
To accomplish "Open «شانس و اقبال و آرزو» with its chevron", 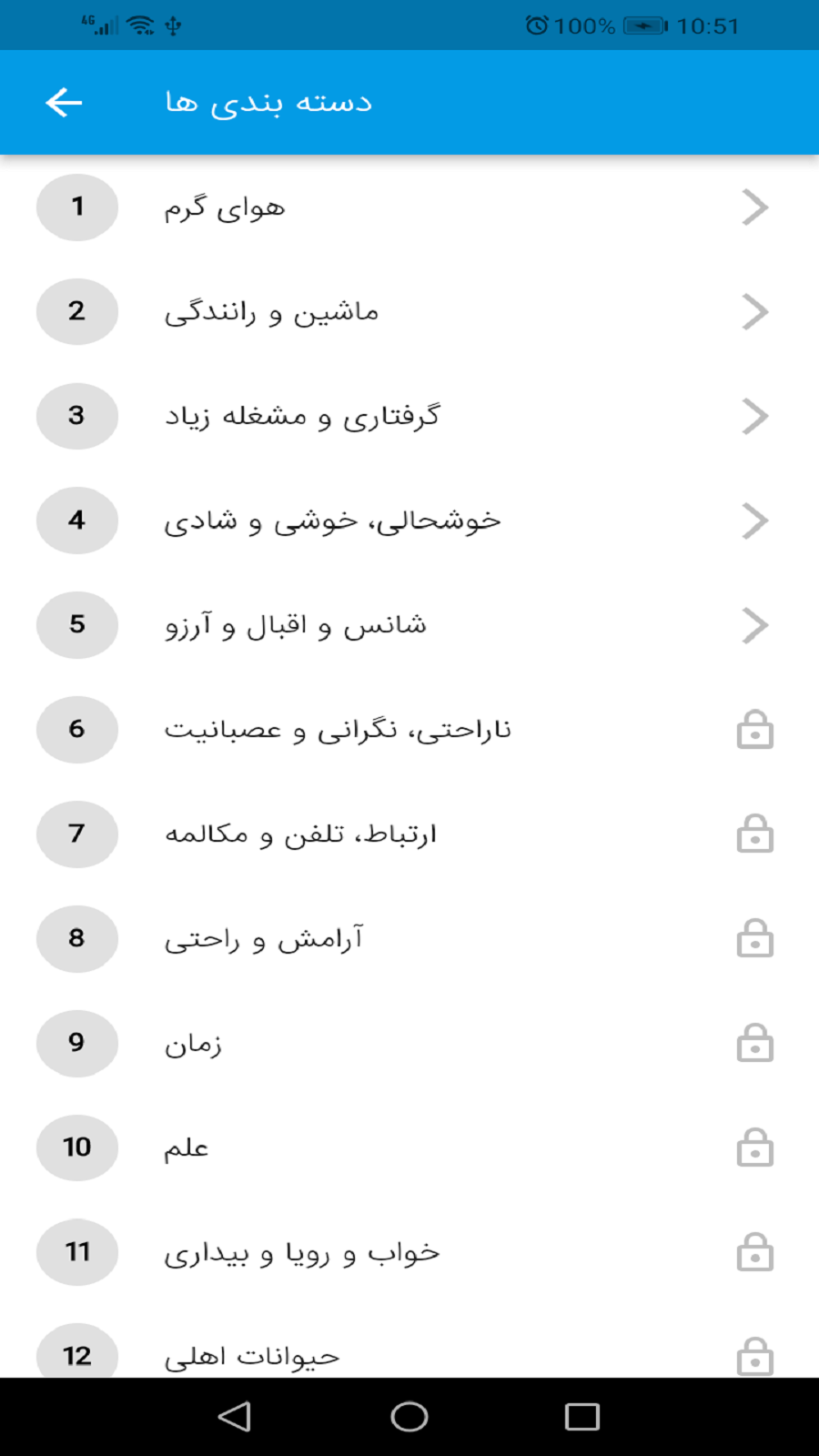I will [x=756, y=625].
